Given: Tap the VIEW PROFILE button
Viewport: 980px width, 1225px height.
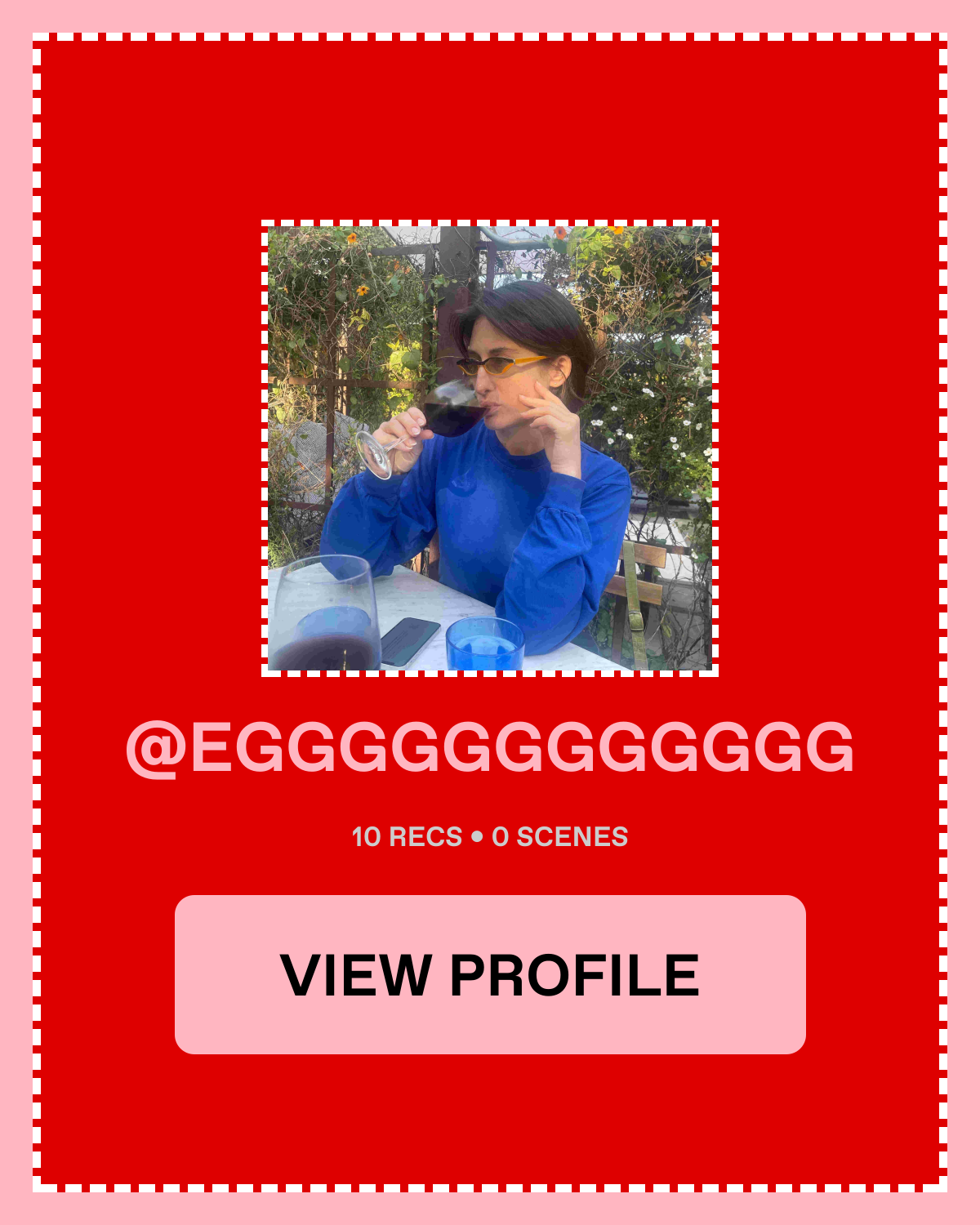Looking at the screenshot, I should (490, 974).
